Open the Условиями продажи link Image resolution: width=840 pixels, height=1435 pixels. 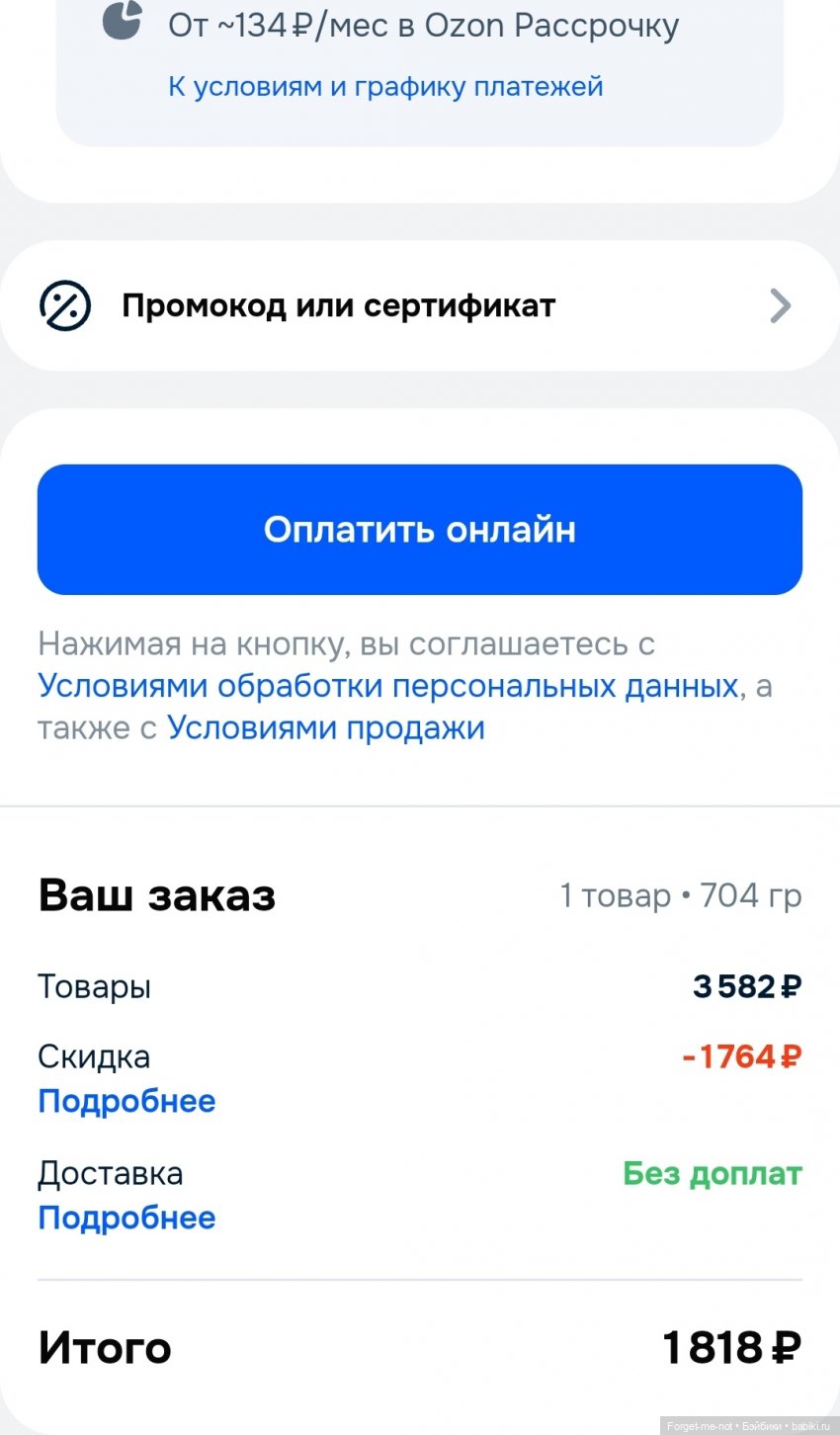[325, 728]
